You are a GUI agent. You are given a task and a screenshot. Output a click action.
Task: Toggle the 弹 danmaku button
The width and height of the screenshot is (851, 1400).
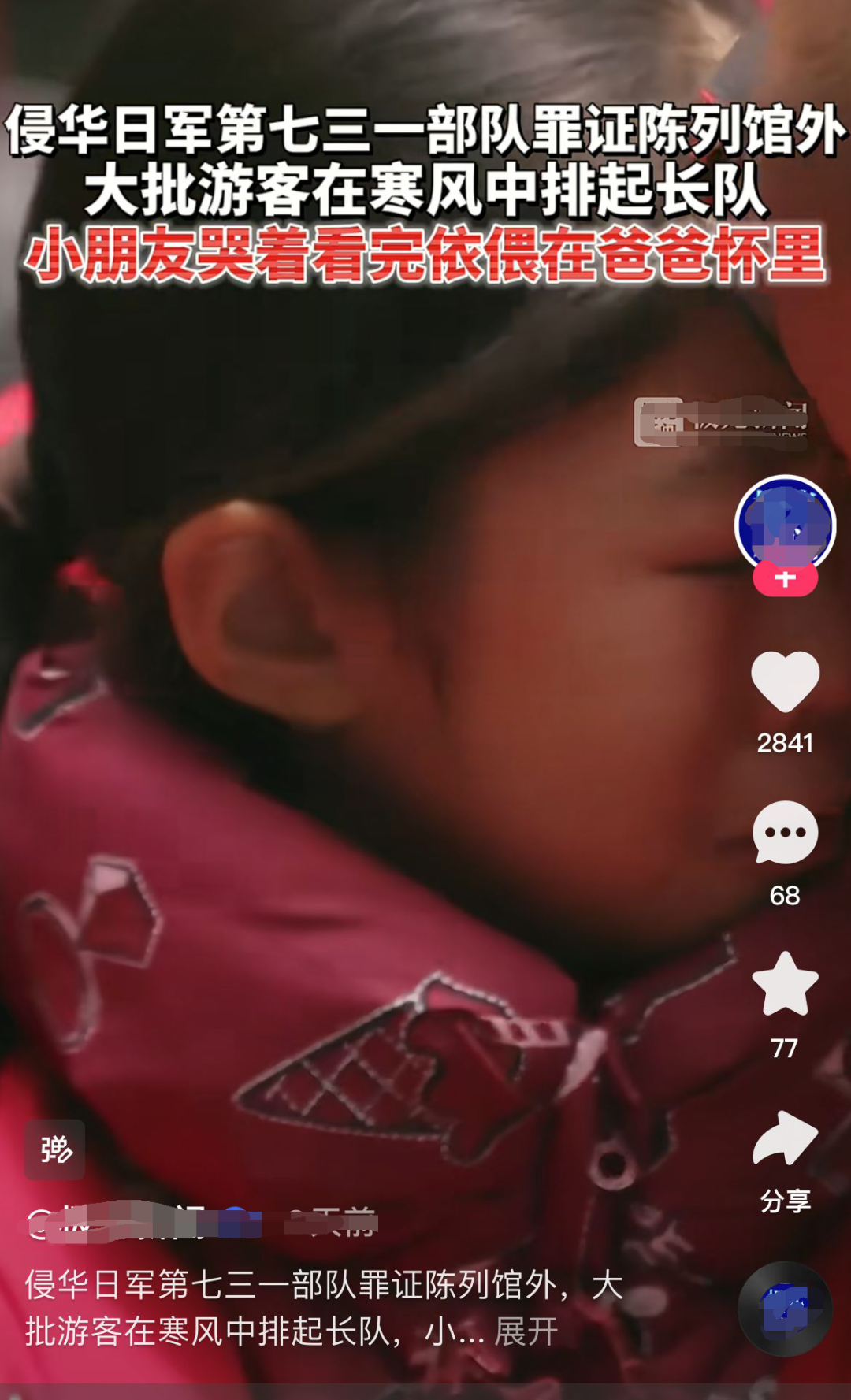point(55,1149)
